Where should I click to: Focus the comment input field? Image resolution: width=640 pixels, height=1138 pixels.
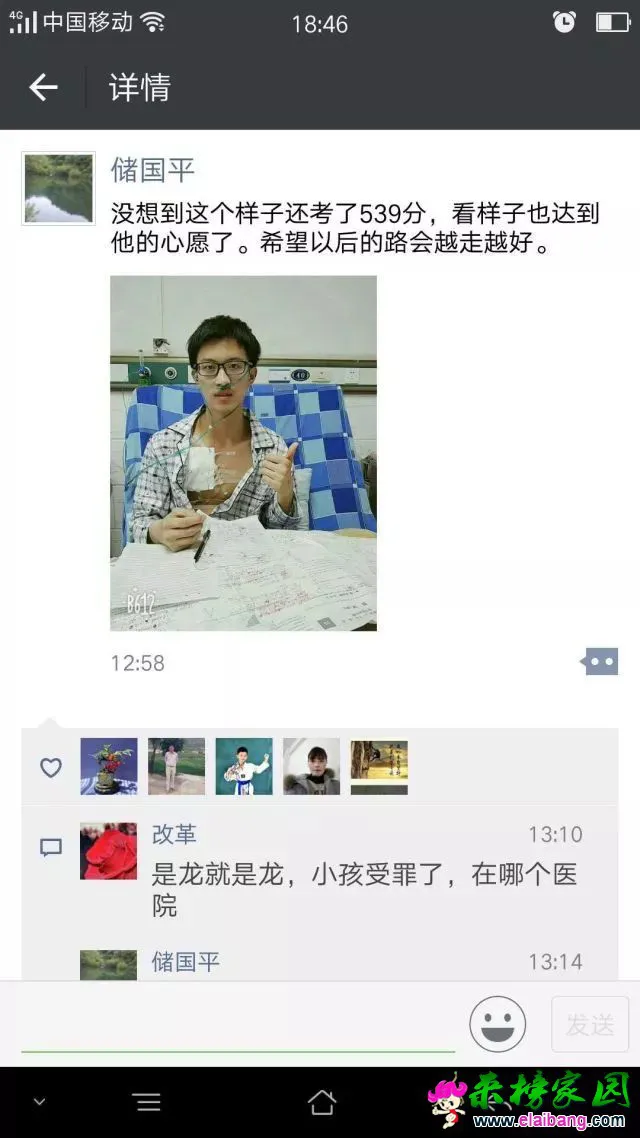tap(238, 1025)
